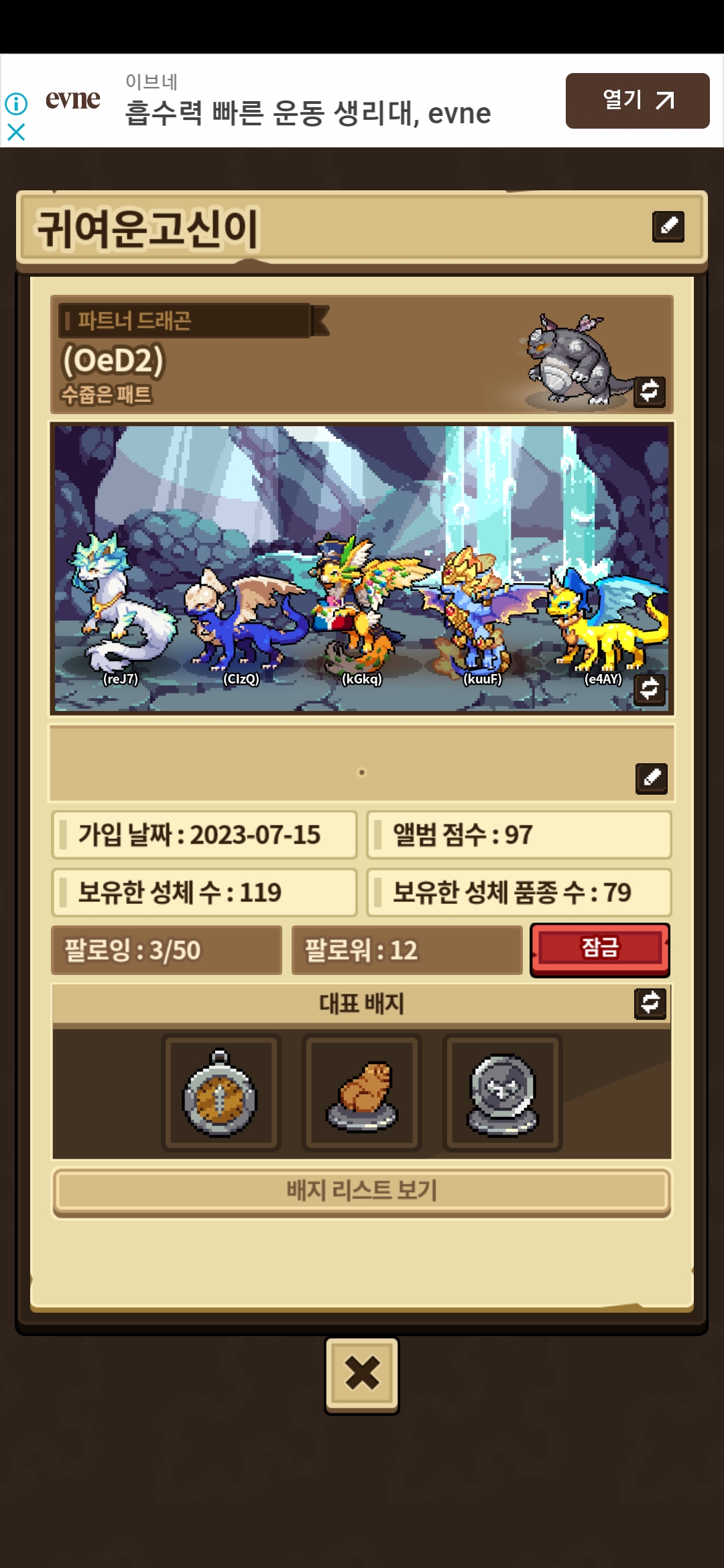Open the ad info icon
724x1568 pixels.
pyautogui.click(x=16, y=103)
